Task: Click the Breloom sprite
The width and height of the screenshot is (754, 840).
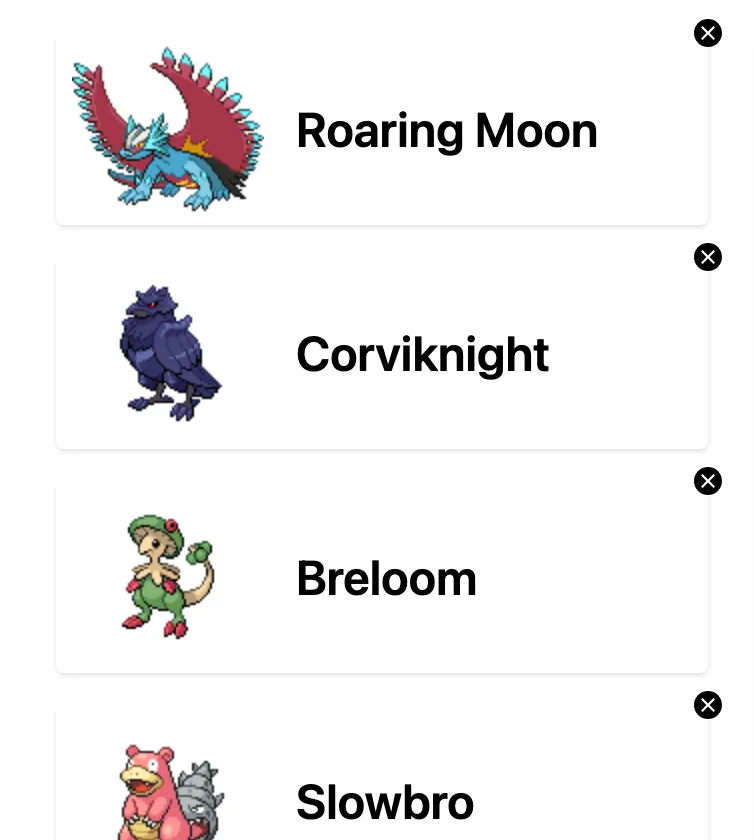Action: [168, 575]
